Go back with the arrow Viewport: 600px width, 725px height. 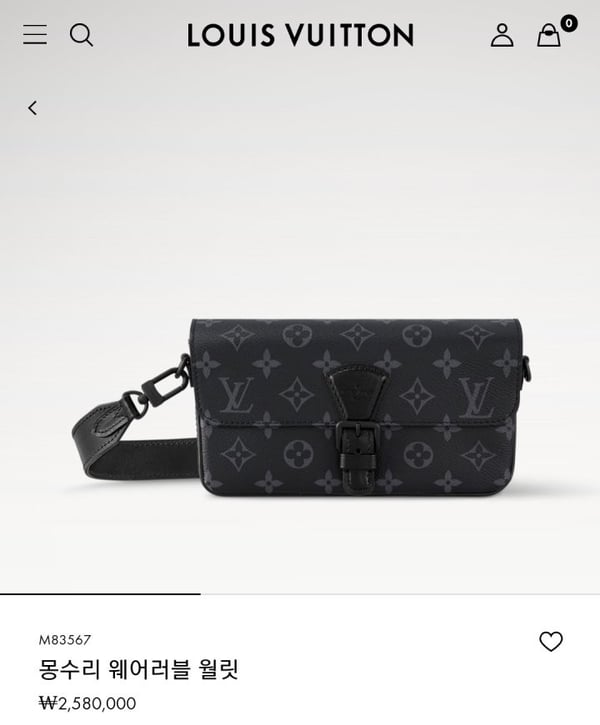(x=33, y=108)
